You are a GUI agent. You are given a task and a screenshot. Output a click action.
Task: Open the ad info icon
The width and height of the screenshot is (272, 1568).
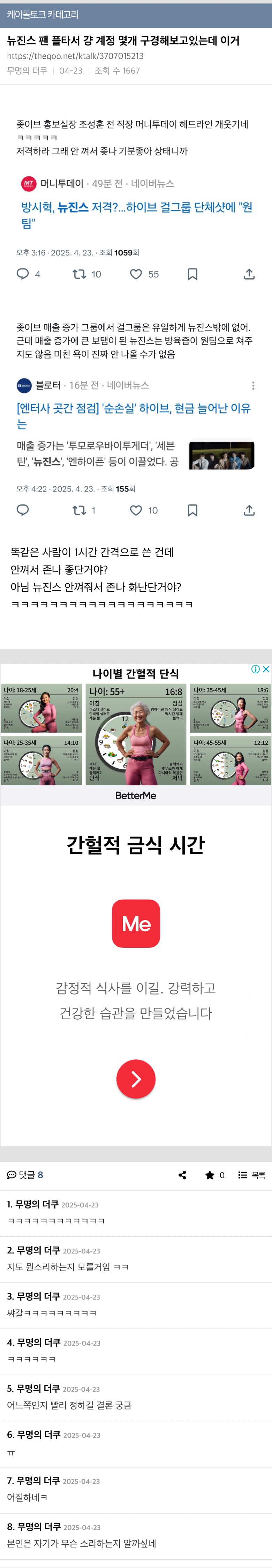pyautogui.click(x=256, y=669)
